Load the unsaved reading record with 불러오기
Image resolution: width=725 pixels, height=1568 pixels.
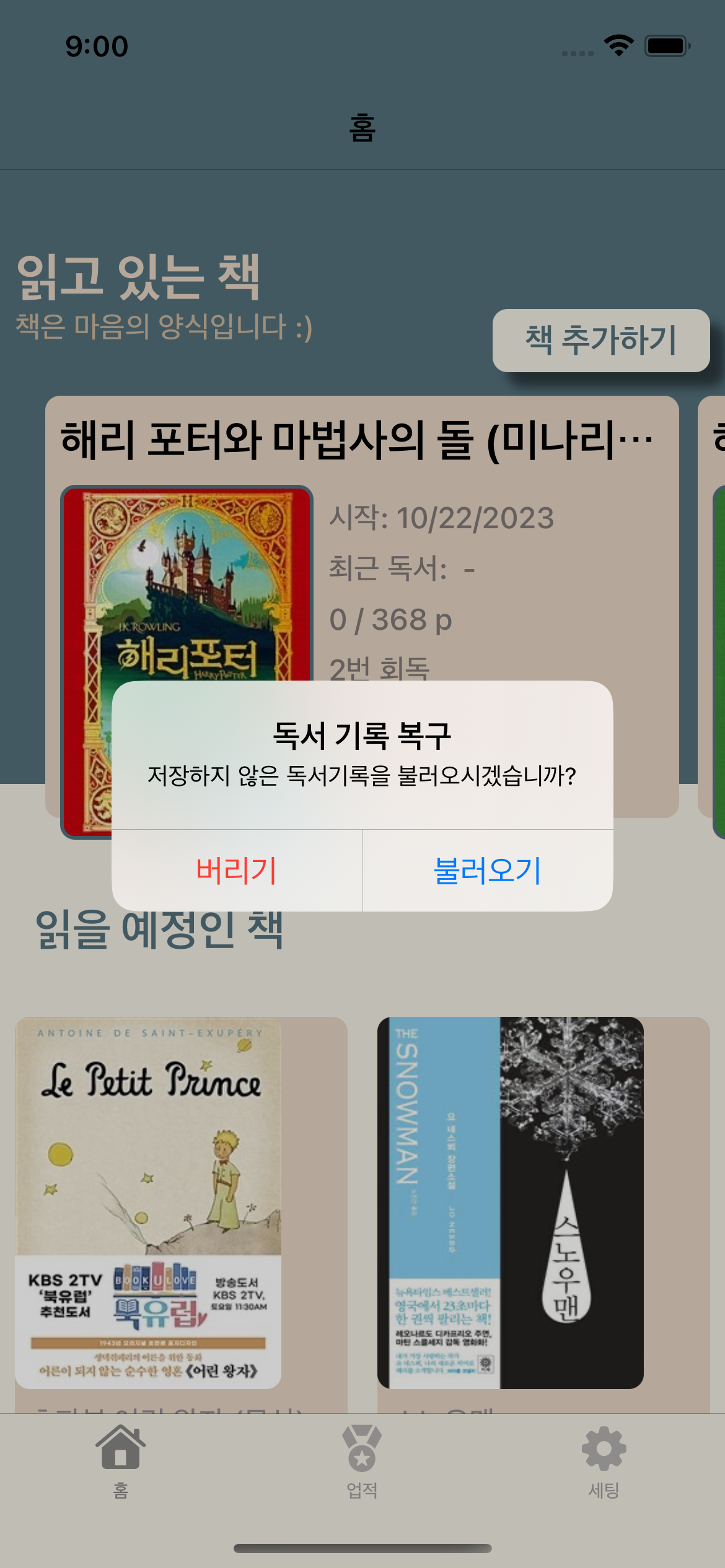click(488, 870)
